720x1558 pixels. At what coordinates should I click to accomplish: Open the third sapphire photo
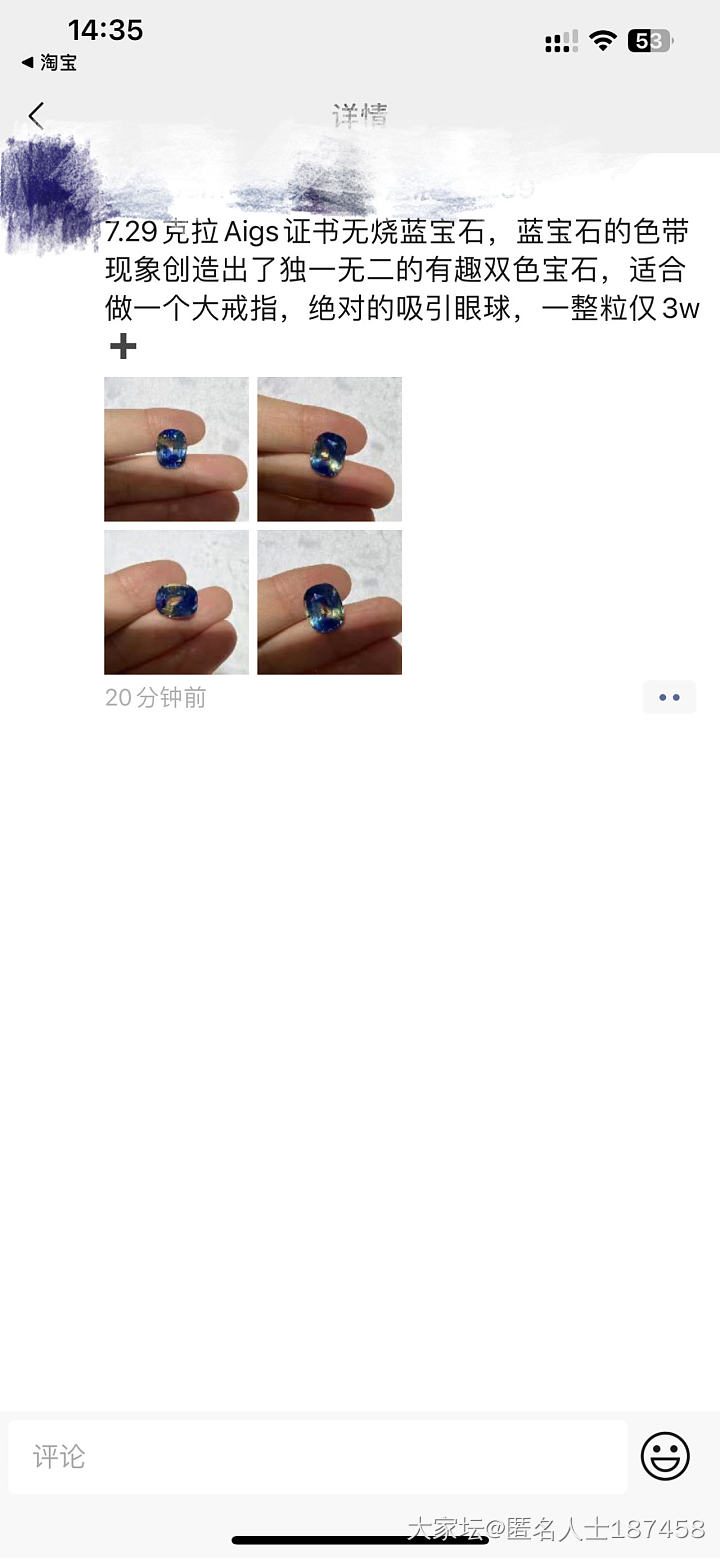[176, 602]
